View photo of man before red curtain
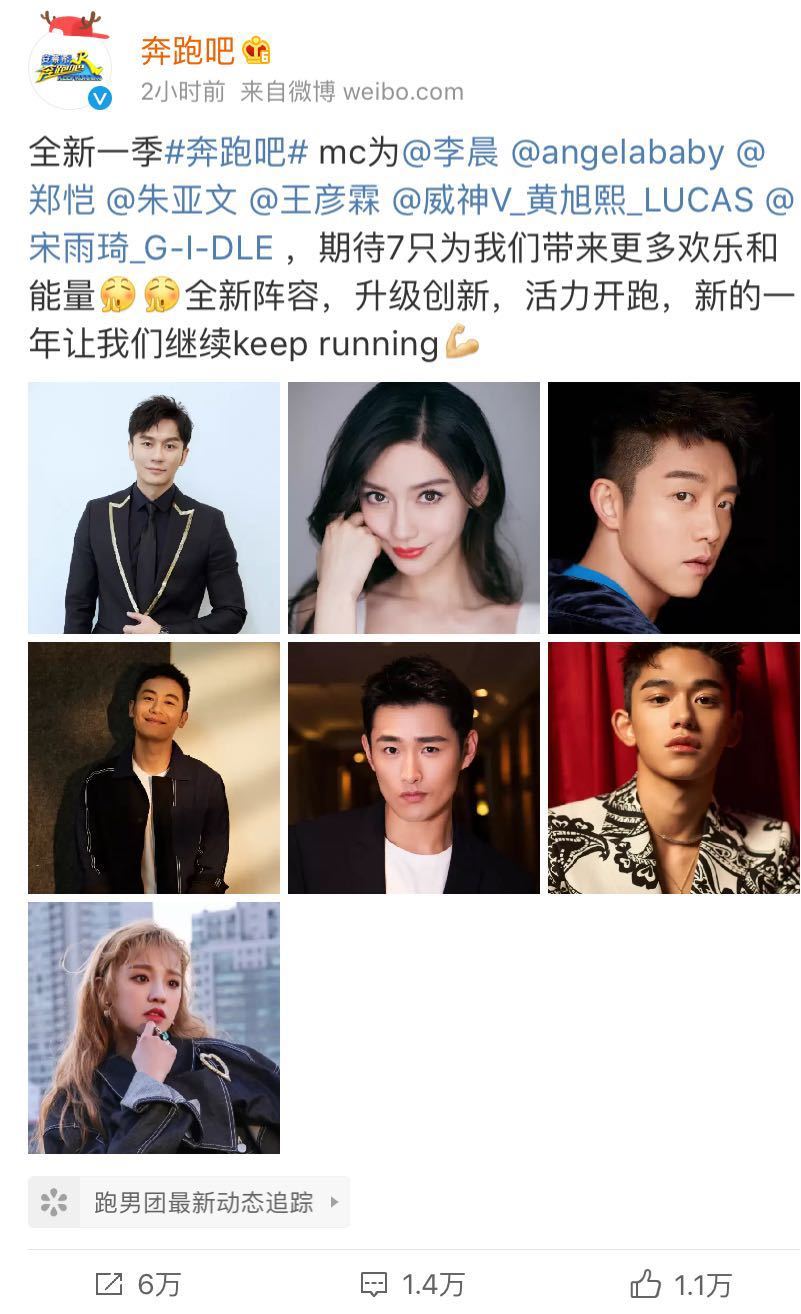Viewport: 801px width, 1314px height. (673, 768)
